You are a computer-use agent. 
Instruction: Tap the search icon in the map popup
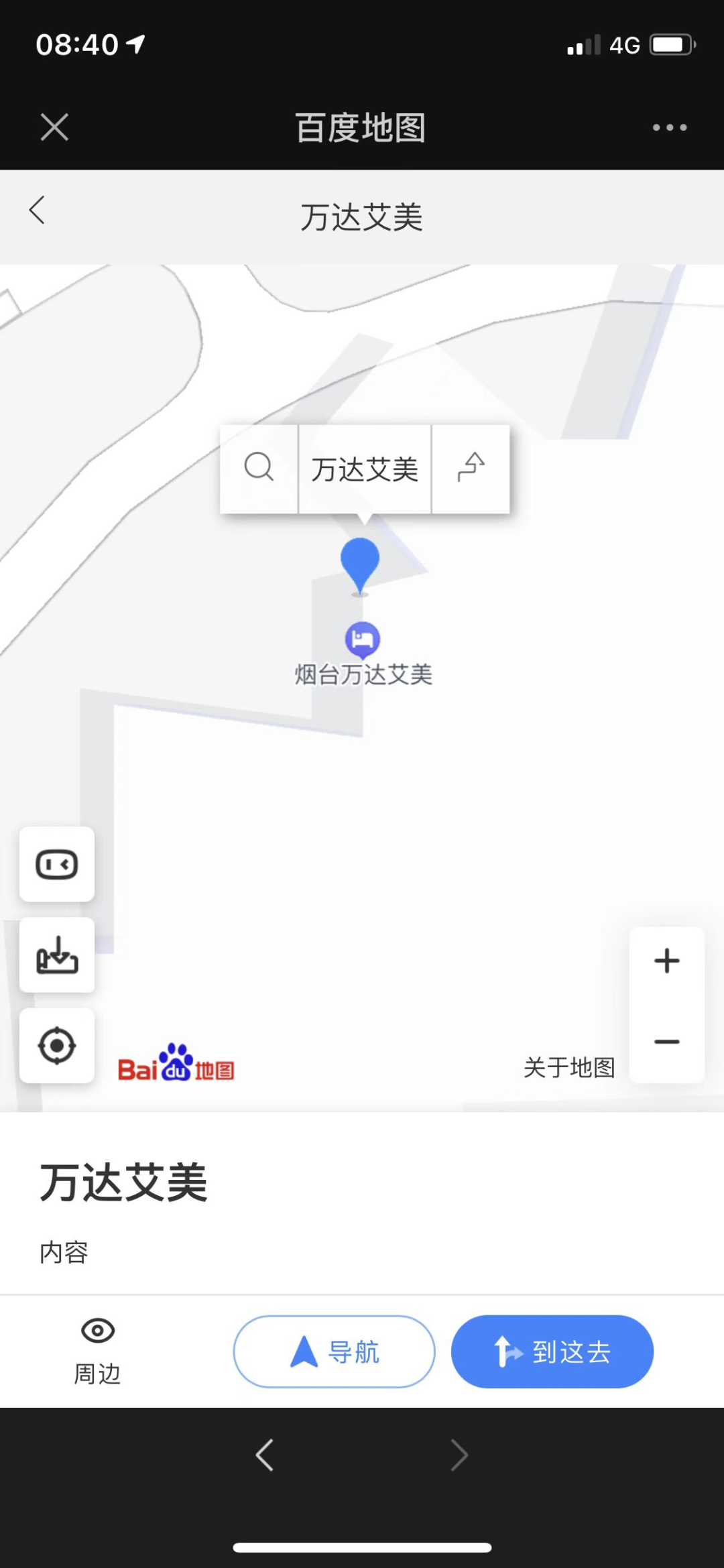pos(259,469)
